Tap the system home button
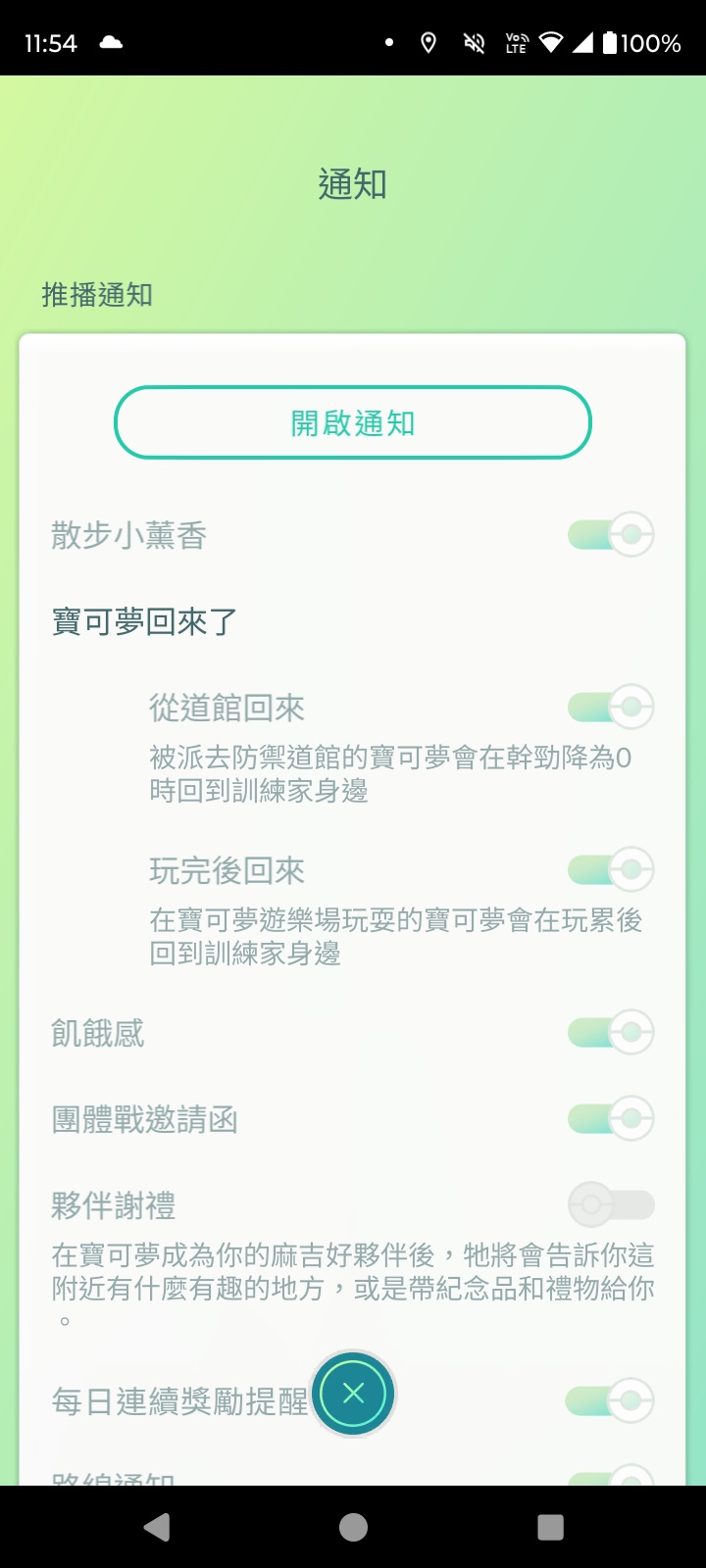The width and height of the screenshot is (706, 1568). pyautogui.click(x=353, y=1527)
